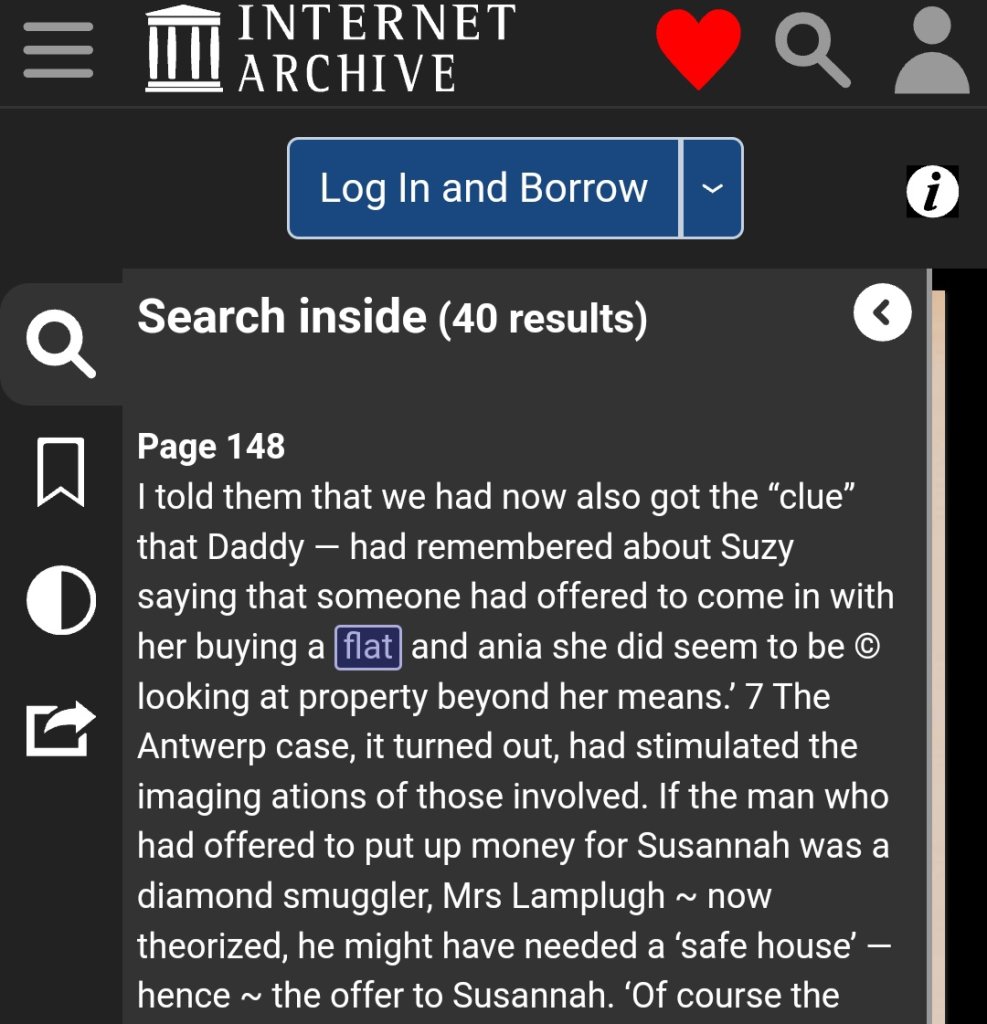Collapse the Search inside panel
This screenshot has width=987, height=1024.
(882, 313)
